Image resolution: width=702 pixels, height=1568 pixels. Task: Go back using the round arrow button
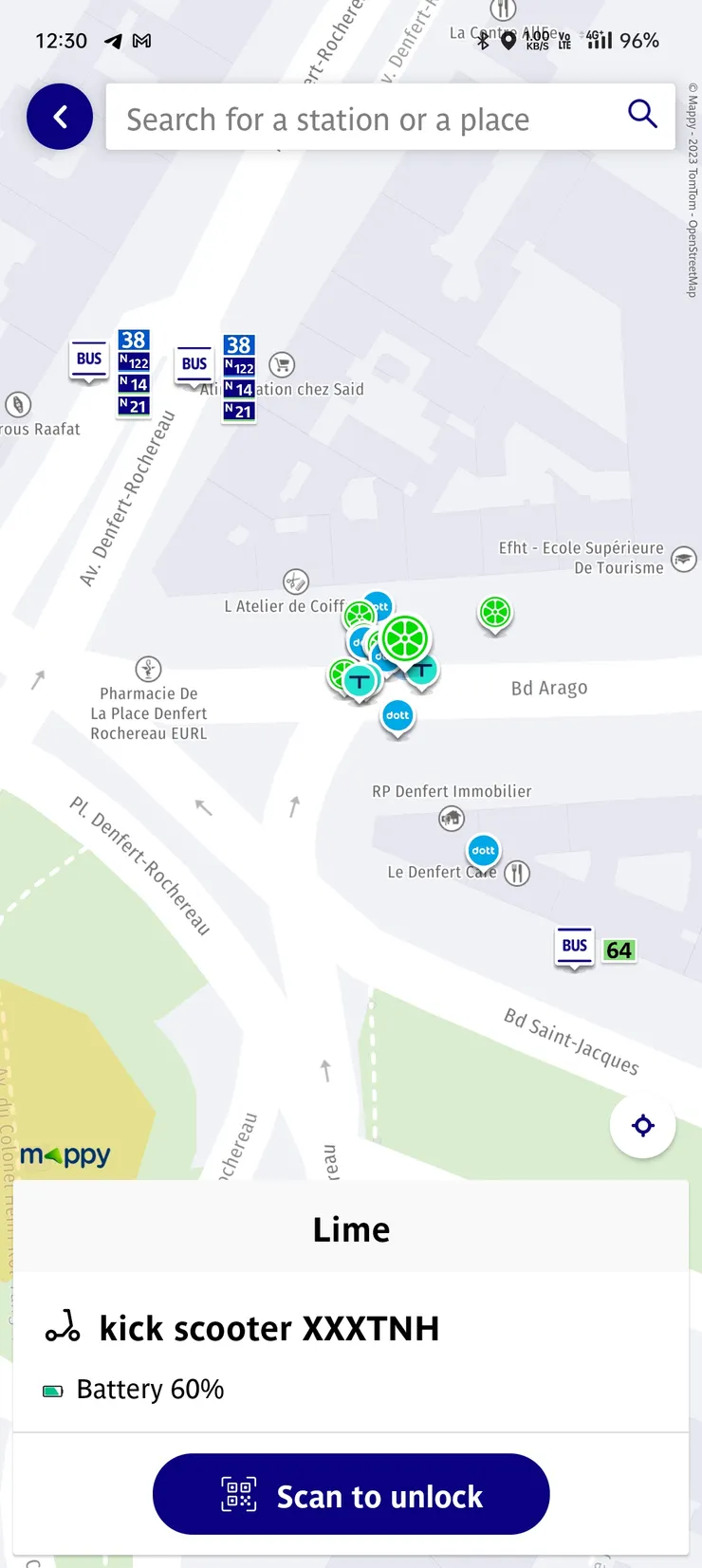point(60,117)
